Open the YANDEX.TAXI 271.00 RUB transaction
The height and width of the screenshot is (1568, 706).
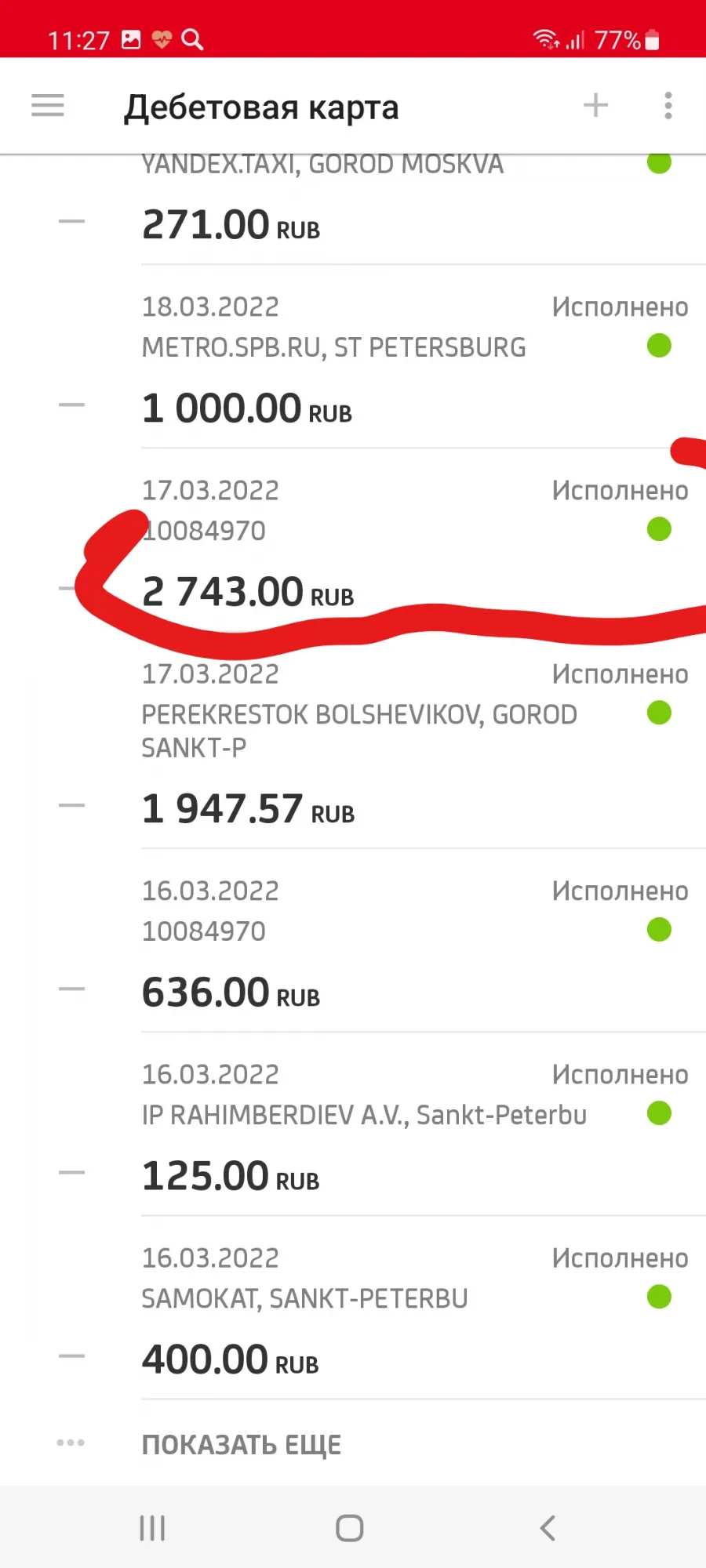(x=353, y=209)
